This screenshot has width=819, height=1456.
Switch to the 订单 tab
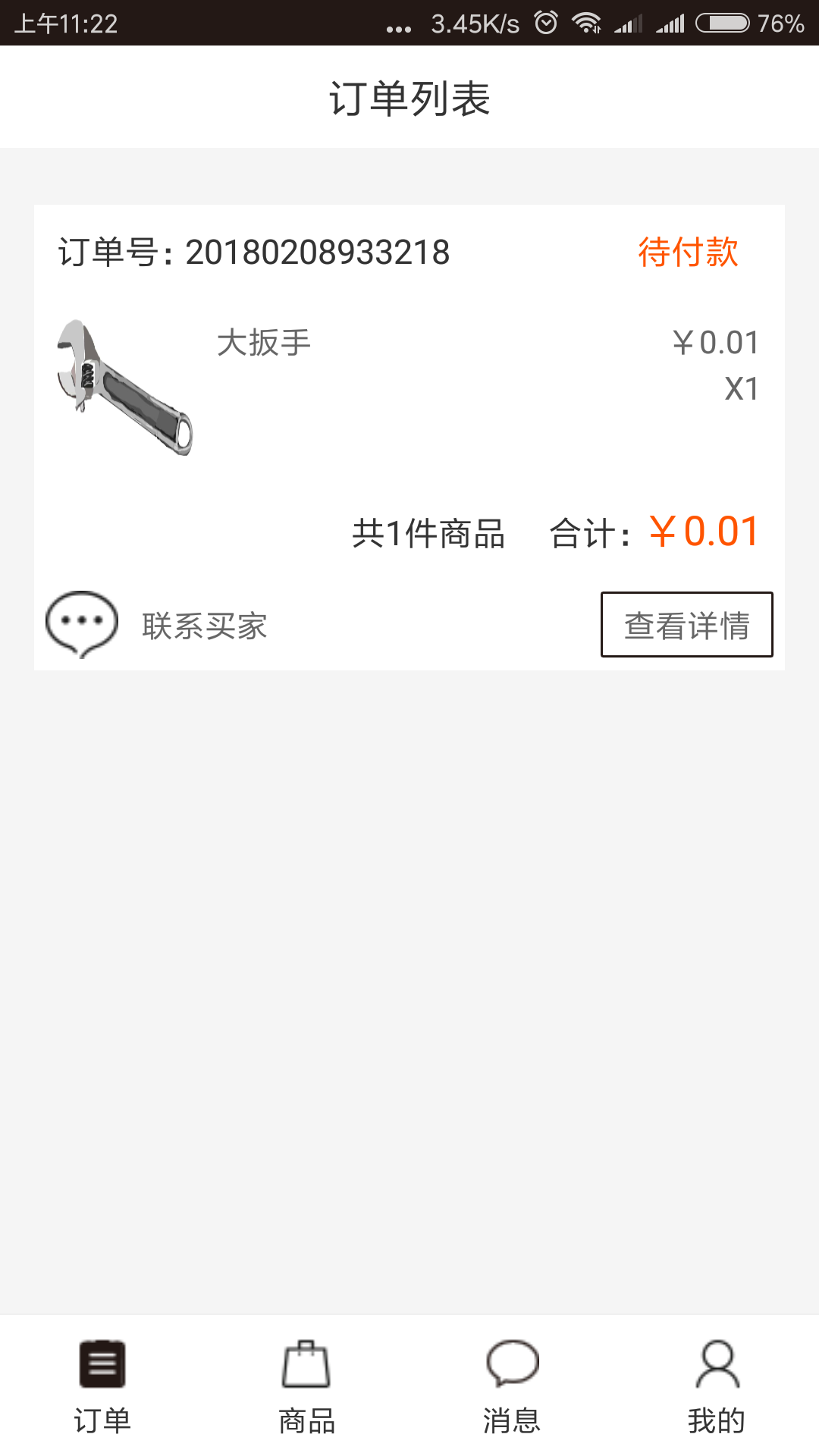click(x=102, y=1386)
